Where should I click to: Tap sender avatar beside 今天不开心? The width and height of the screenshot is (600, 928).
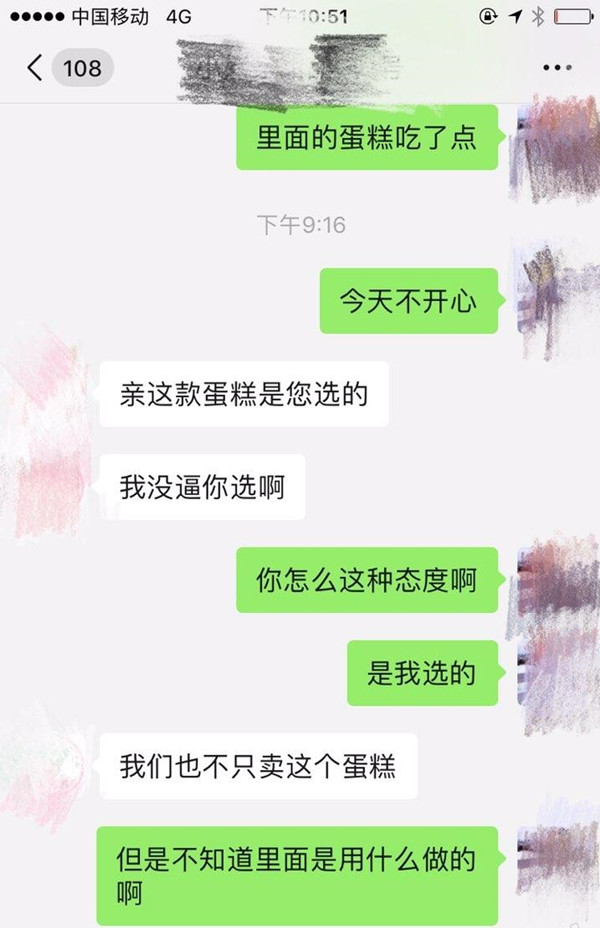tap(555, 297)
